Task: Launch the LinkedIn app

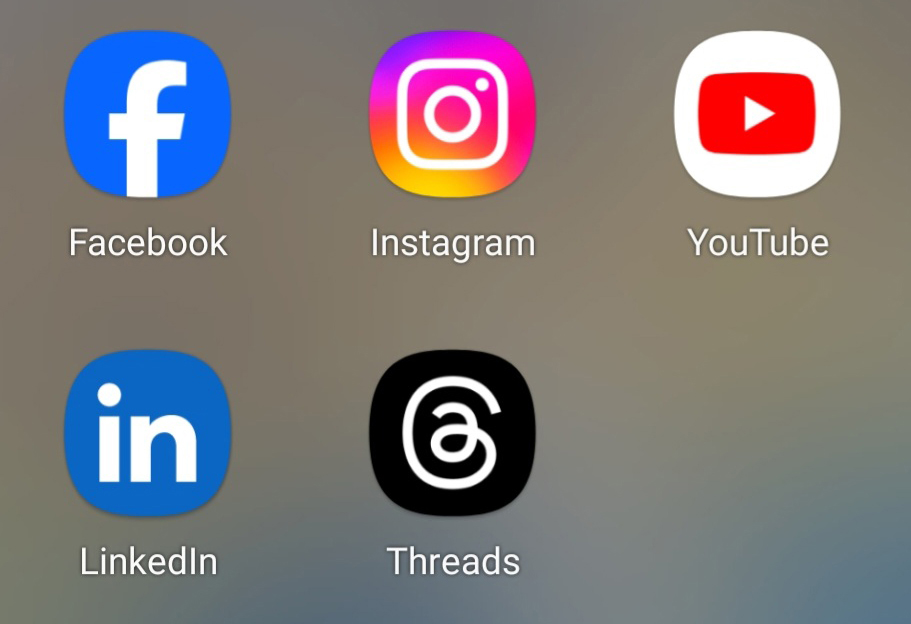Action: 147,432
